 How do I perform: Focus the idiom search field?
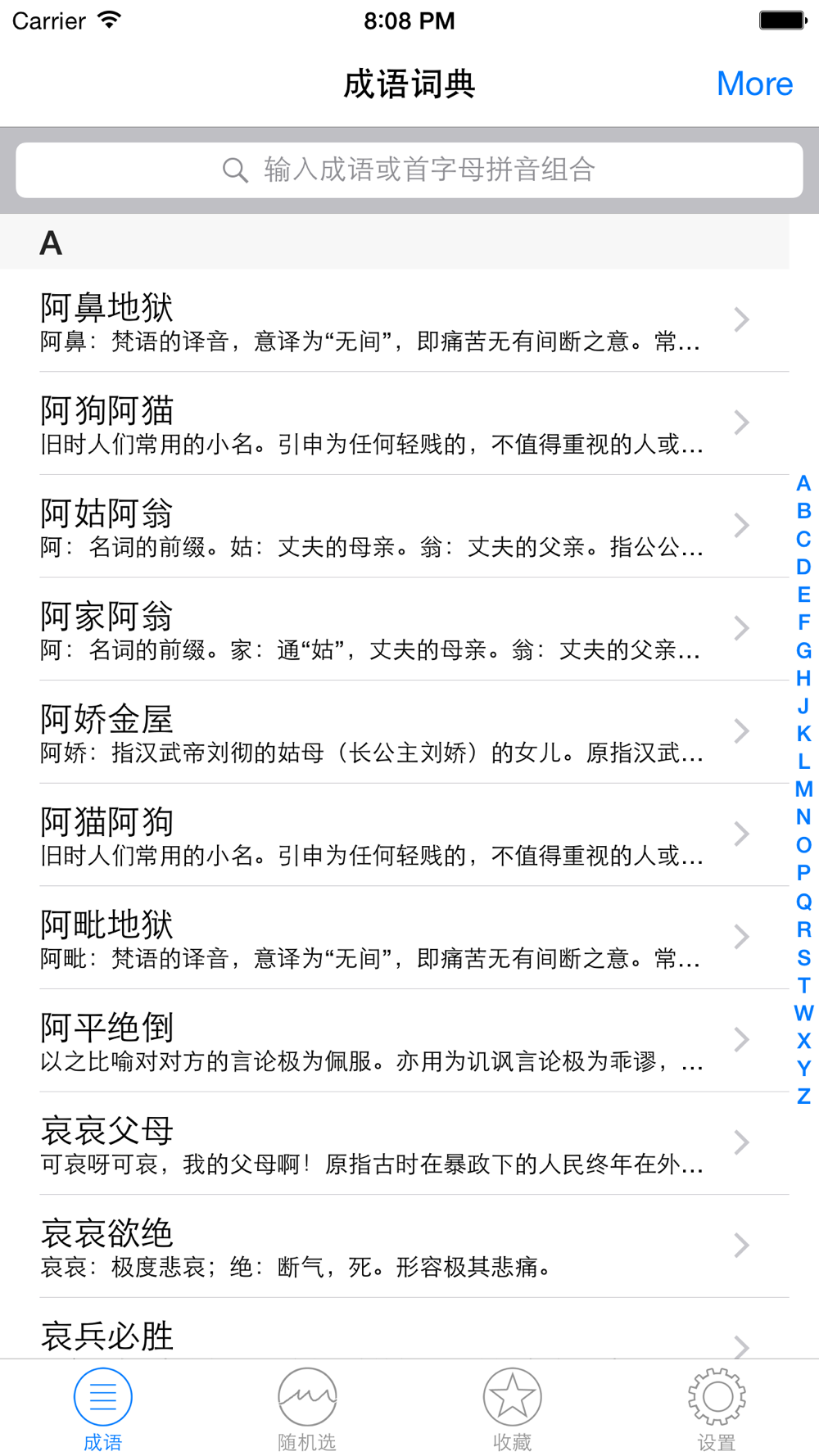409,170
